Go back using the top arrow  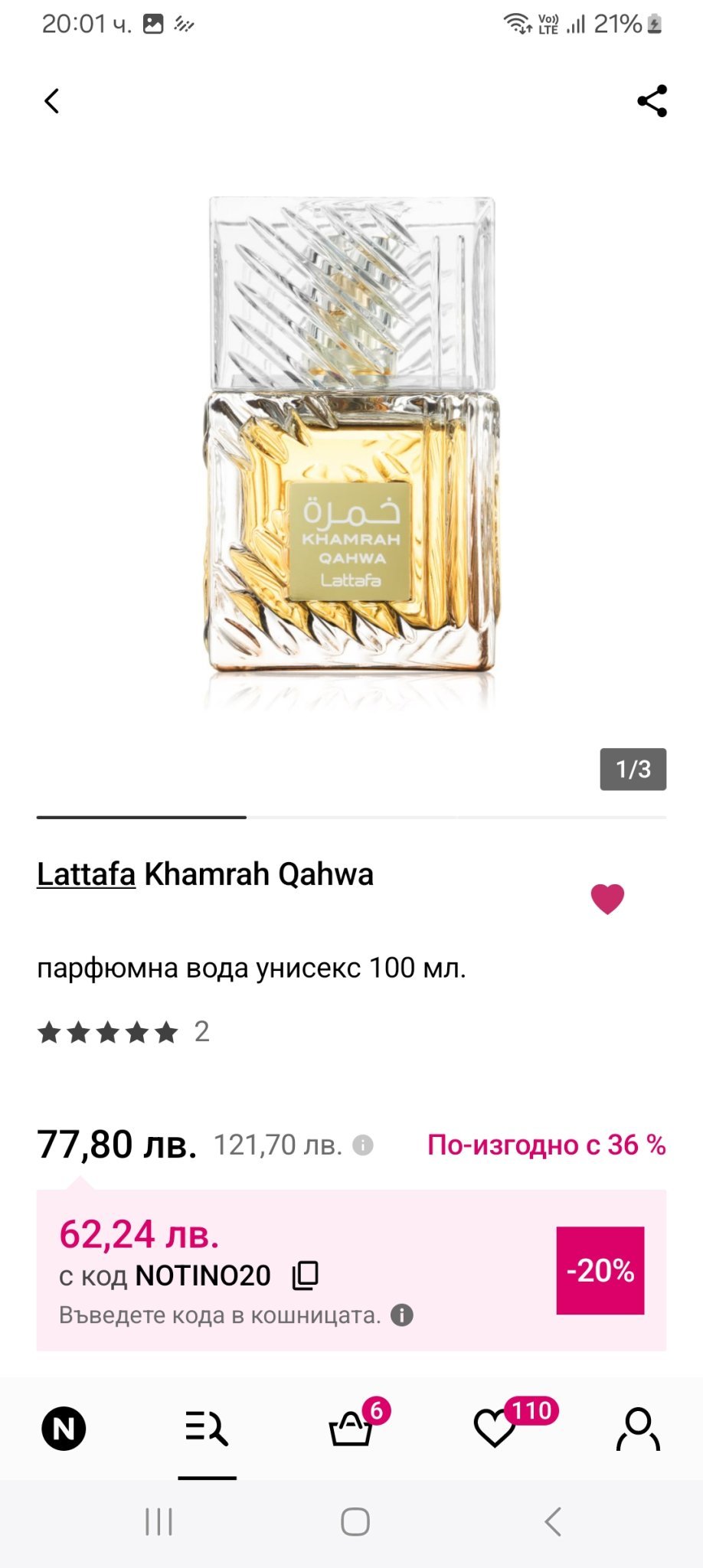(x=51, y=101)
